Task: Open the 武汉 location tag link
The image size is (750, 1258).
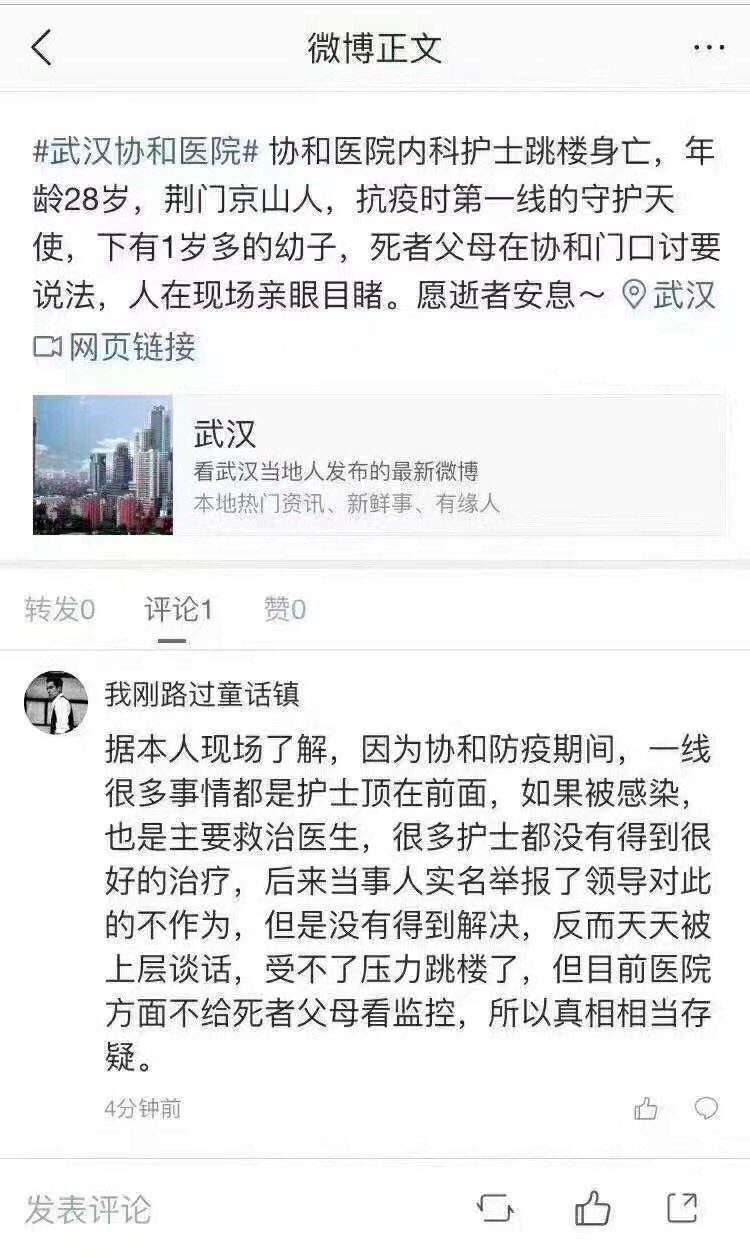Action: point(670,296)
